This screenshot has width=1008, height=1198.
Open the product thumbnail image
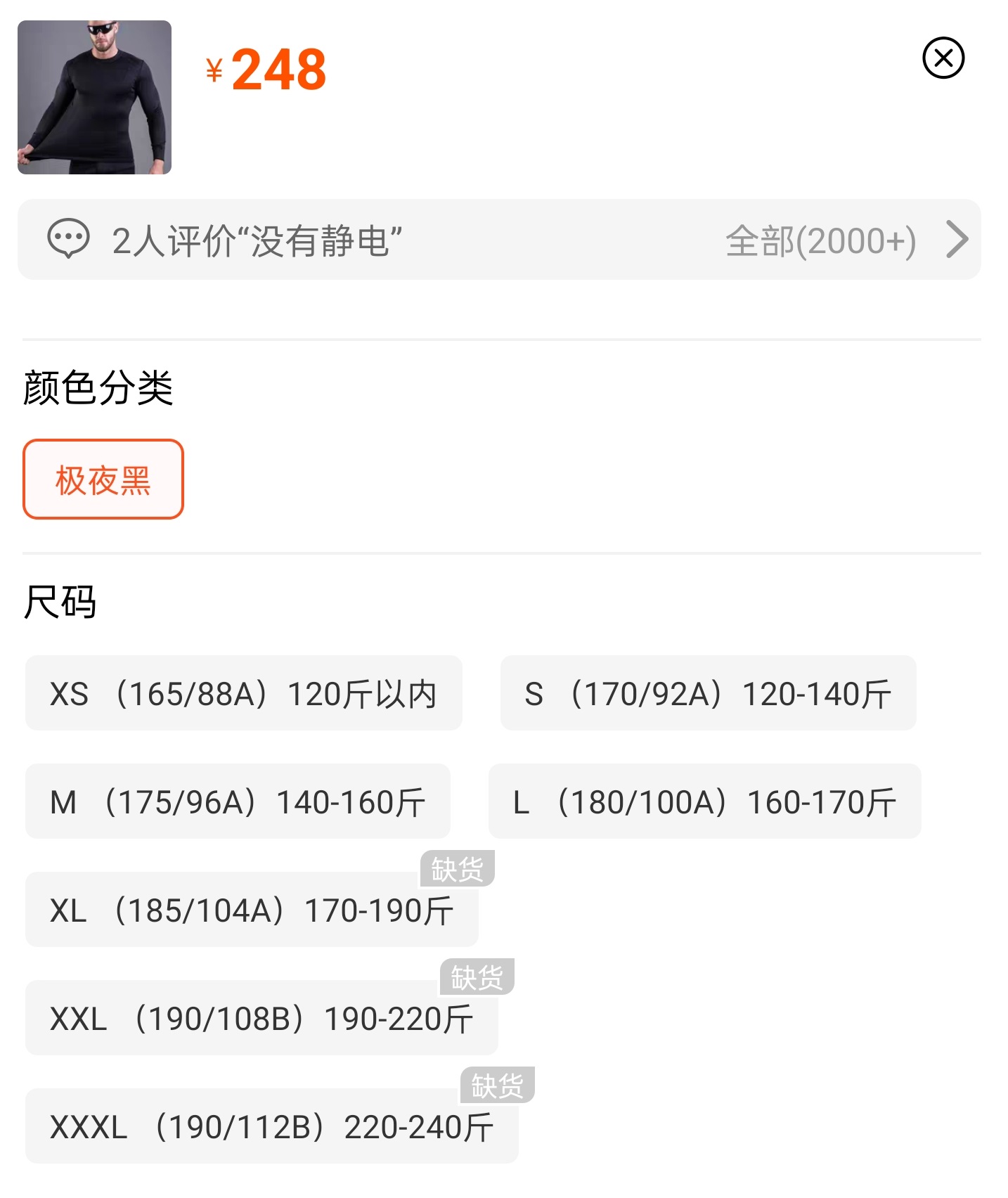click(94, 97)
